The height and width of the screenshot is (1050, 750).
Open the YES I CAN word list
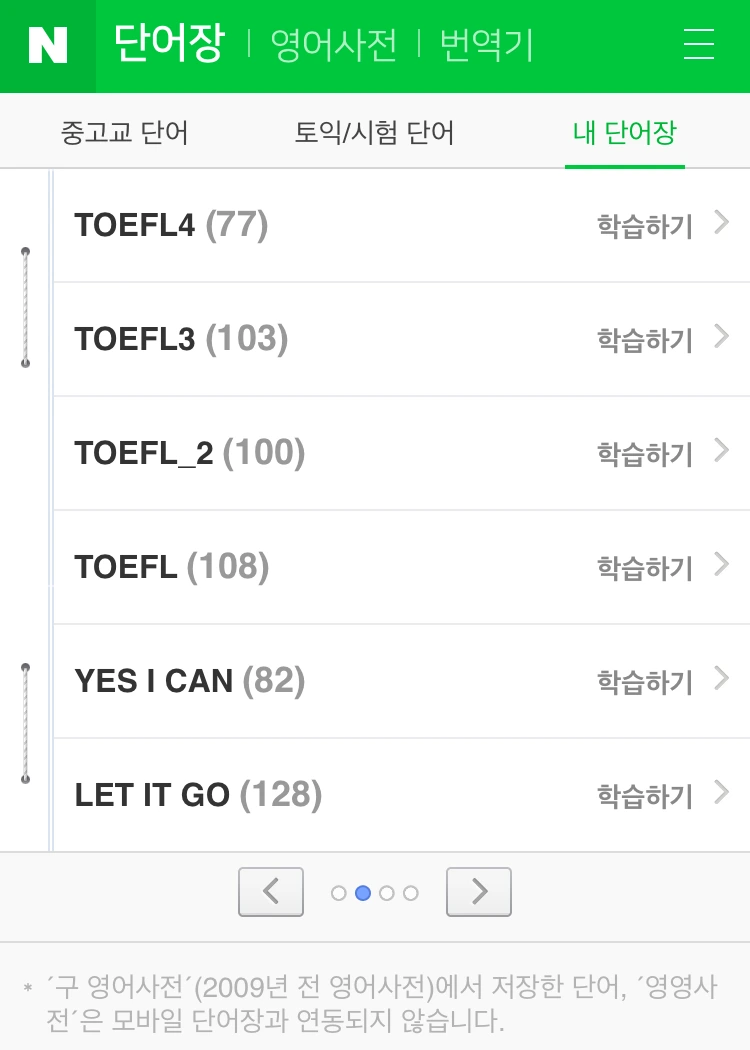(189, 682)
